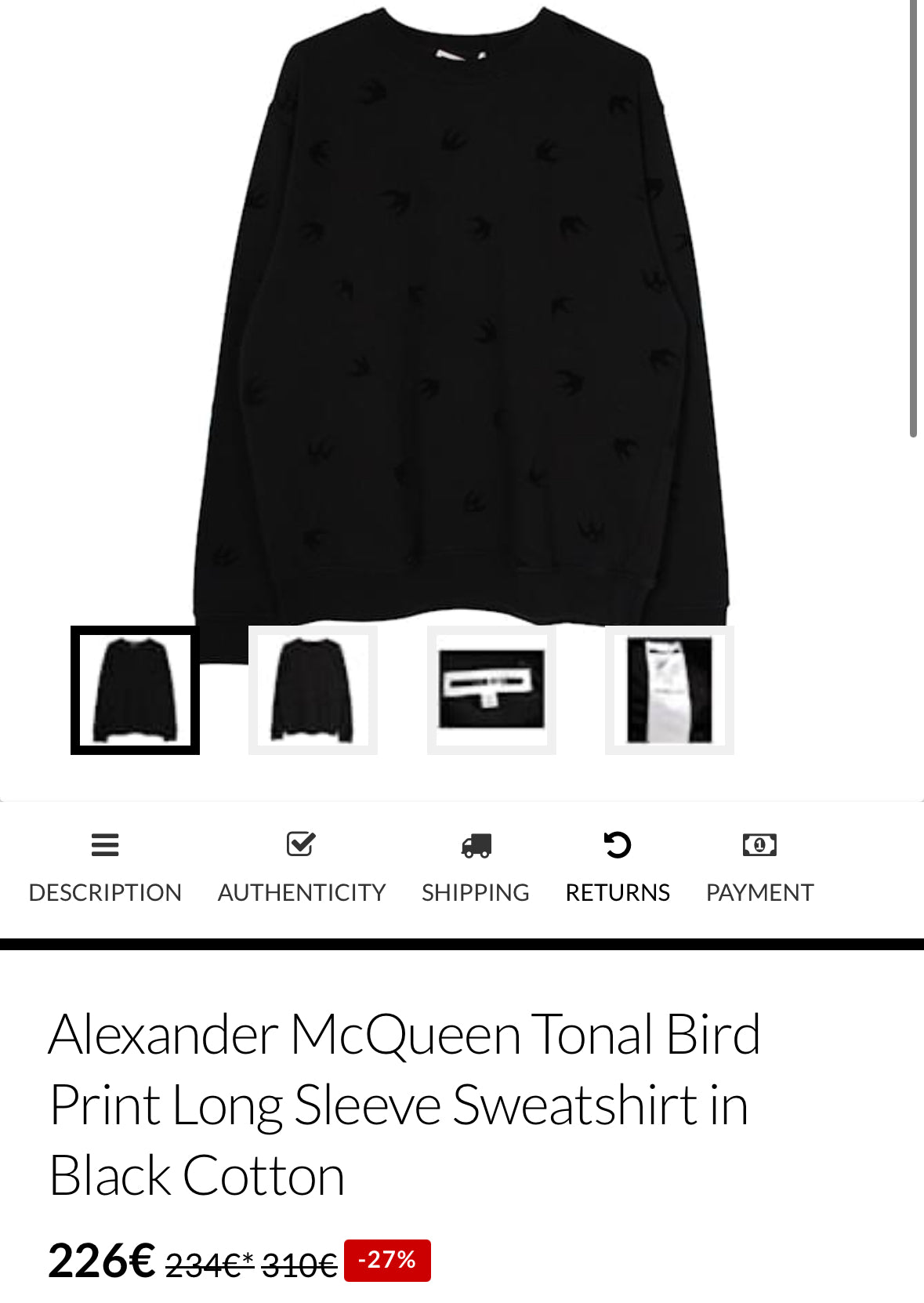
Task: View the label close-up thumbnail
Action: pyautogui.click(x=491, y=691)
